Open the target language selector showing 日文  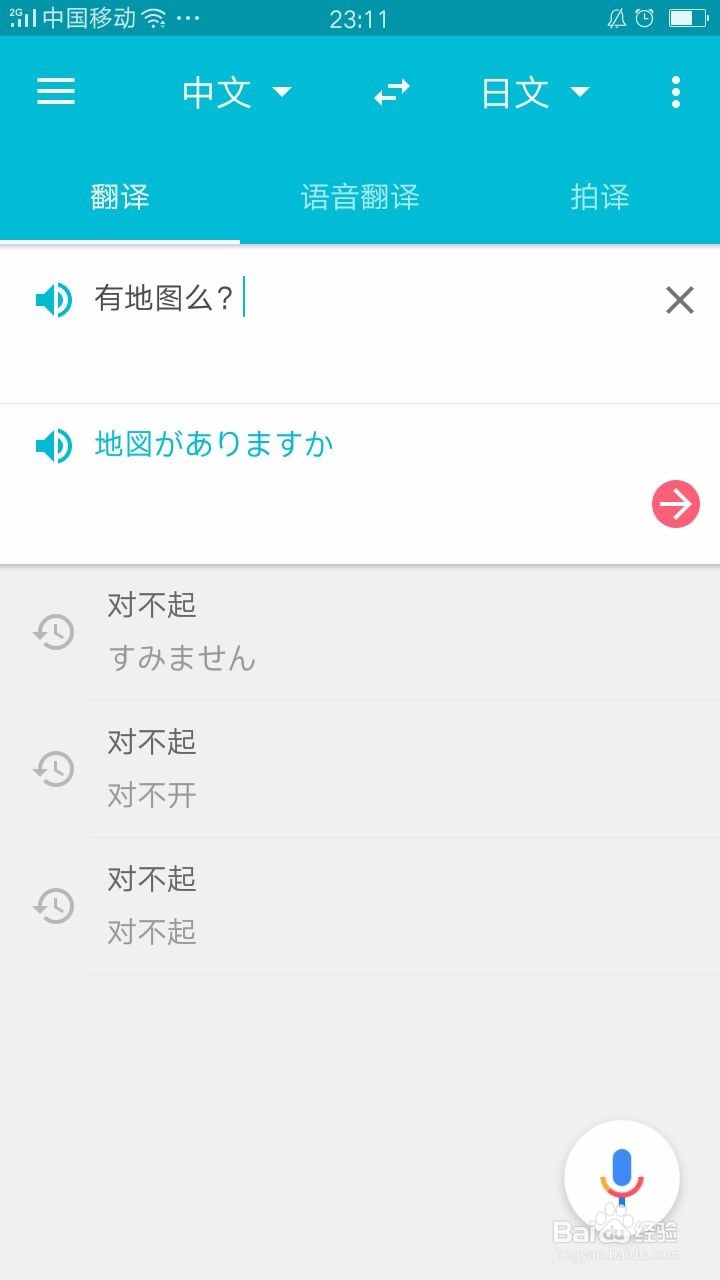516,92
